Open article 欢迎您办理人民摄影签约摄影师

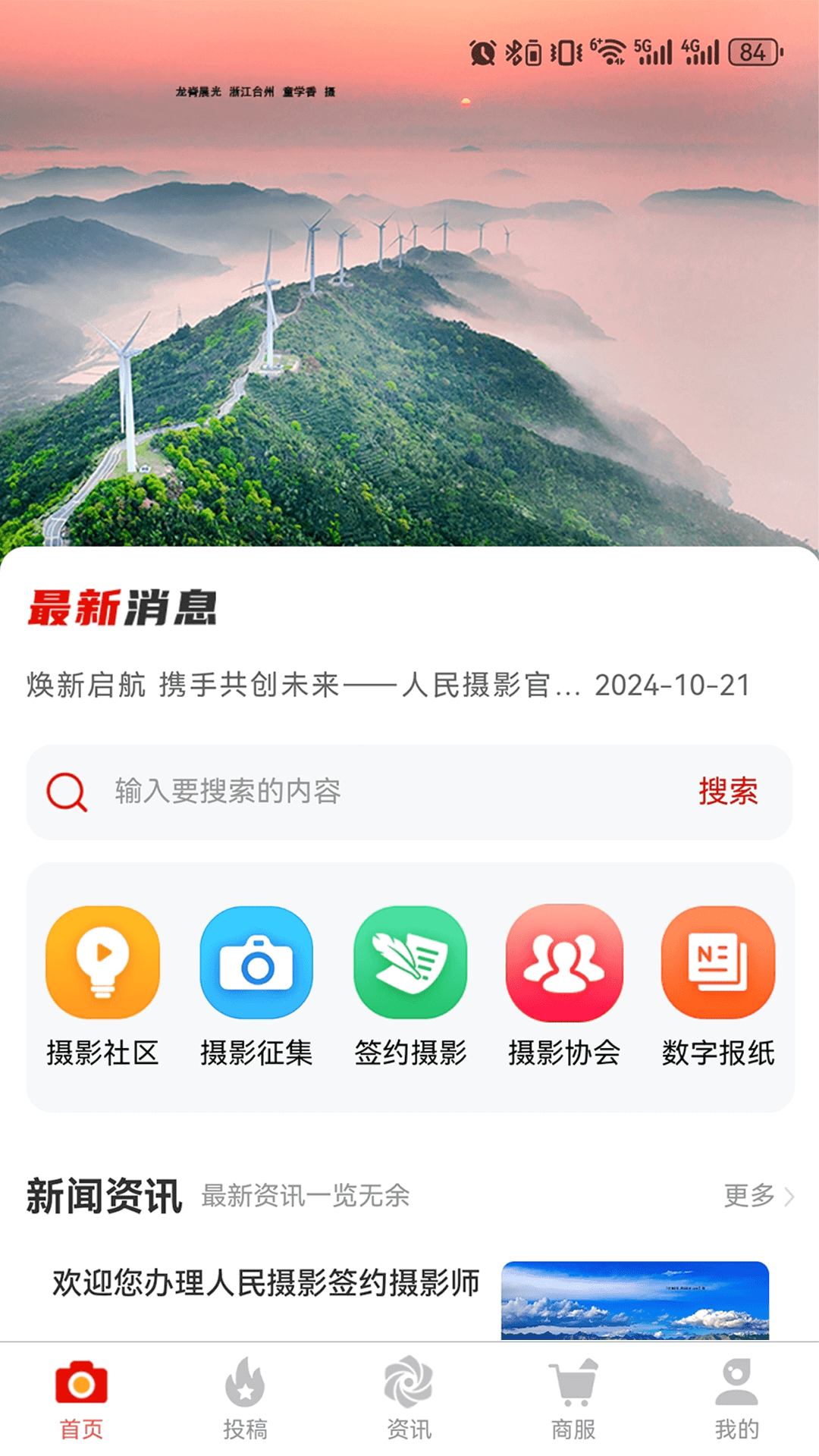(x=265, y=1284)
